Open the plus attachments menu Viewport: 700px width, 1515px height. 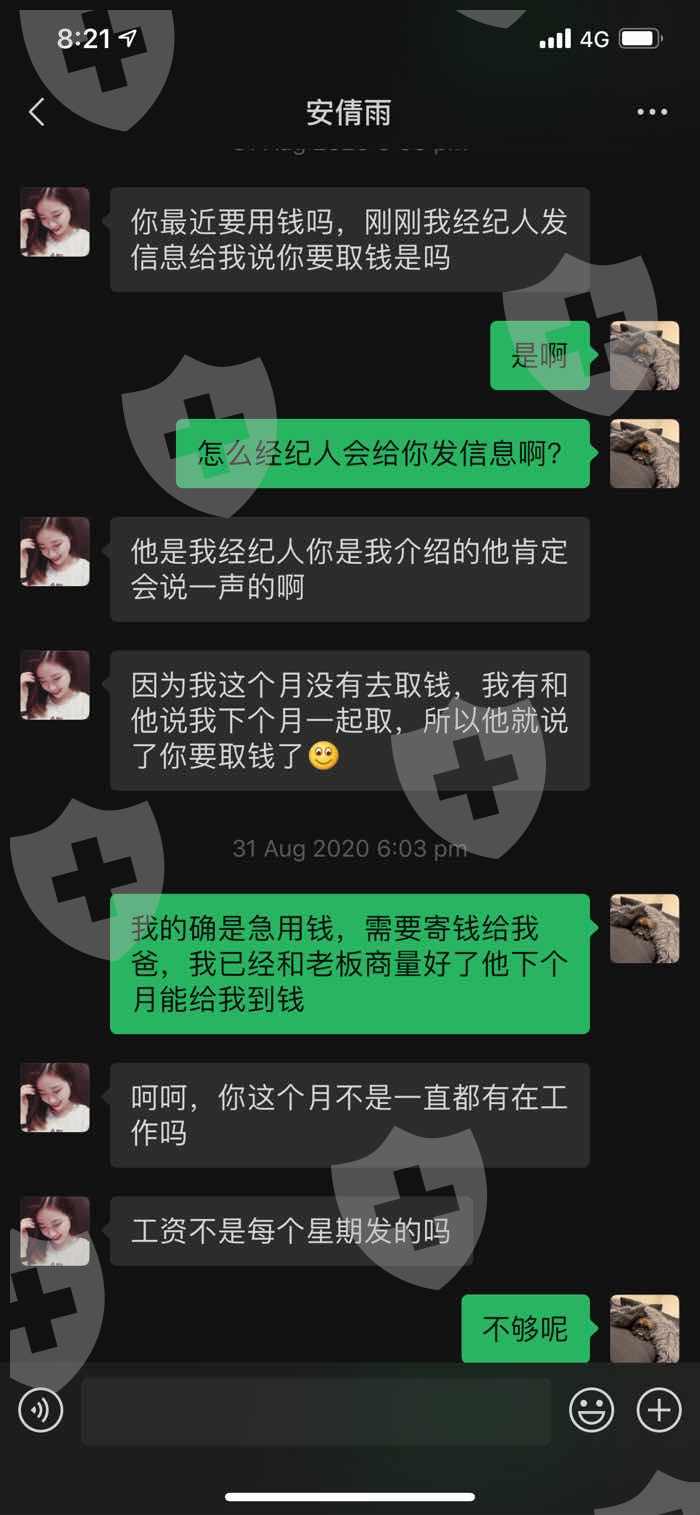(x=659, y=1411)
